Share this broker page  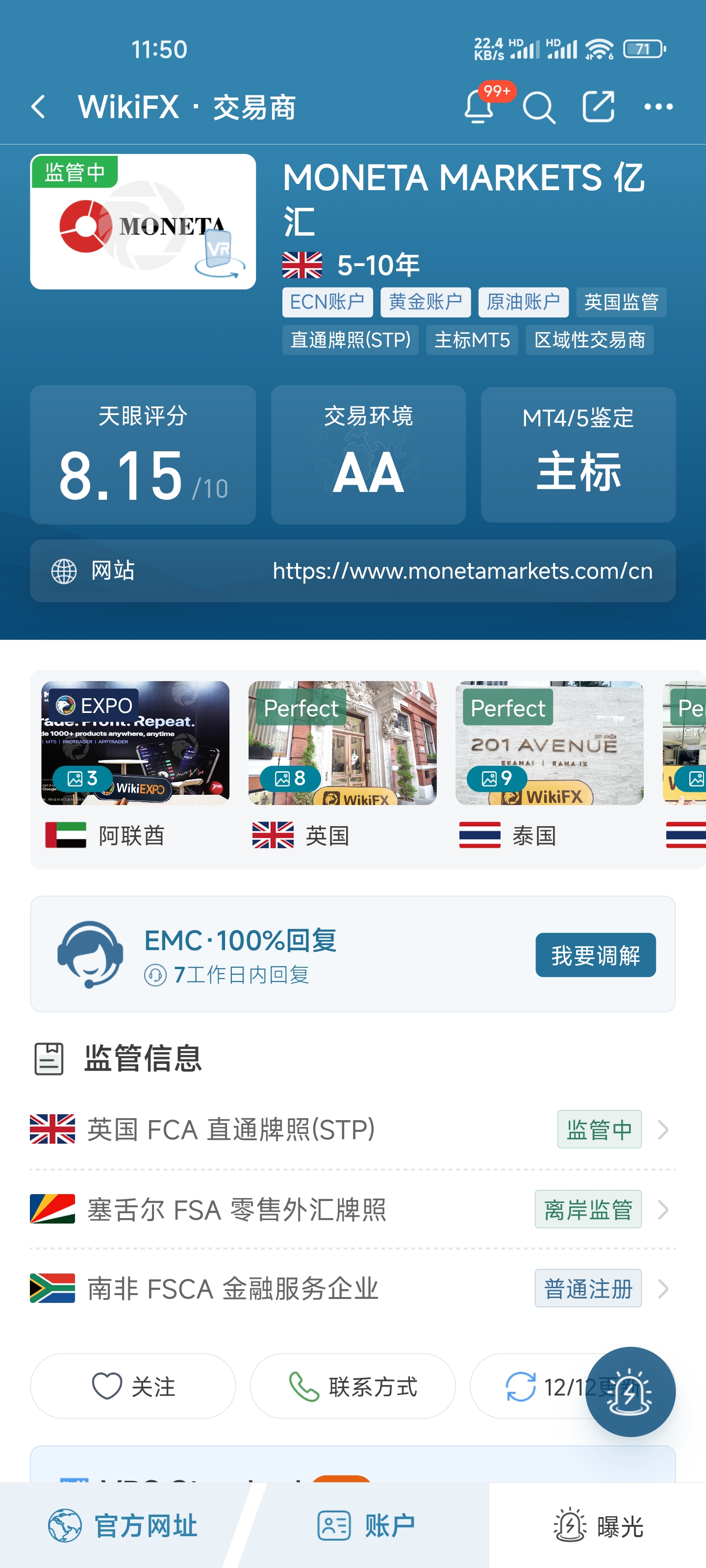(x=598, y=107)
